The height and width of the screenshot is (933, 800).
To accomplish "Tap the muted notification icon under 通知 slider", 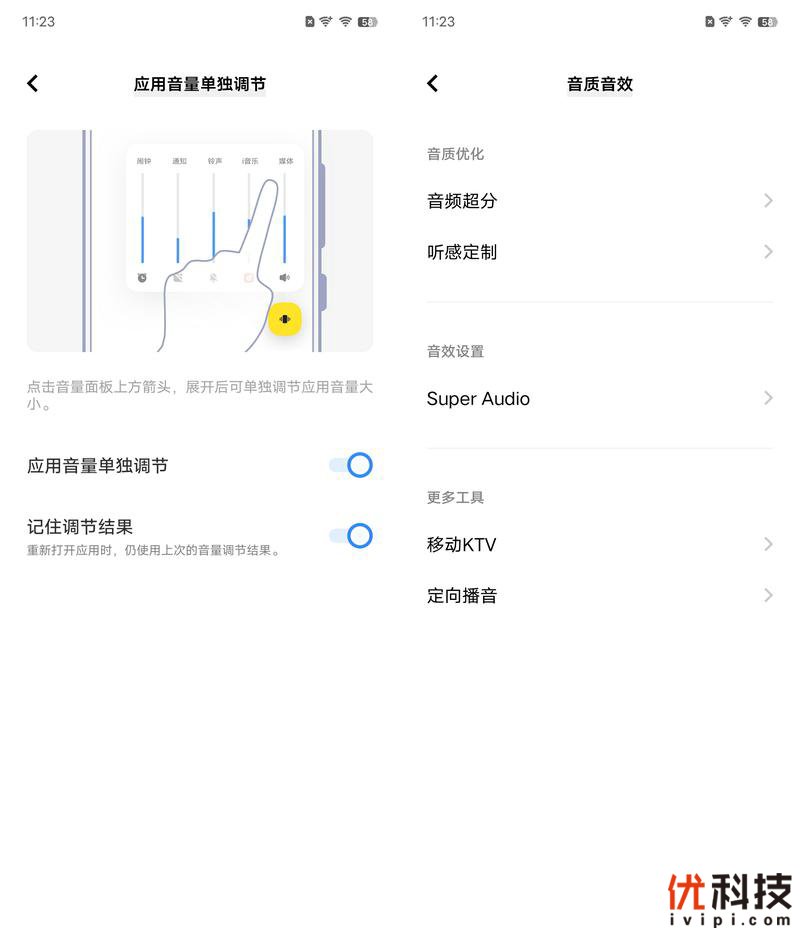I will coord(175,275).
